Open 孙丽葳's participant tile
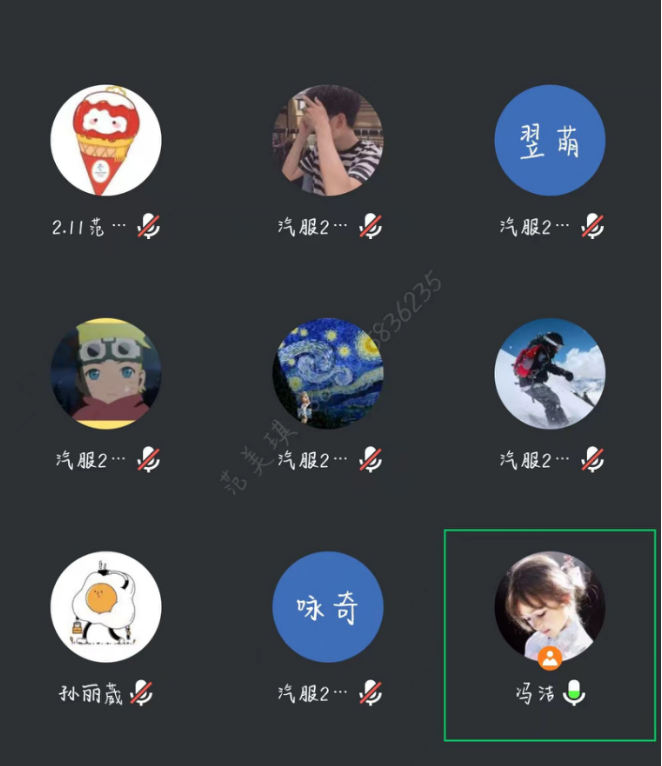Viewport: 662px width, 766px height. coord(106,607)
